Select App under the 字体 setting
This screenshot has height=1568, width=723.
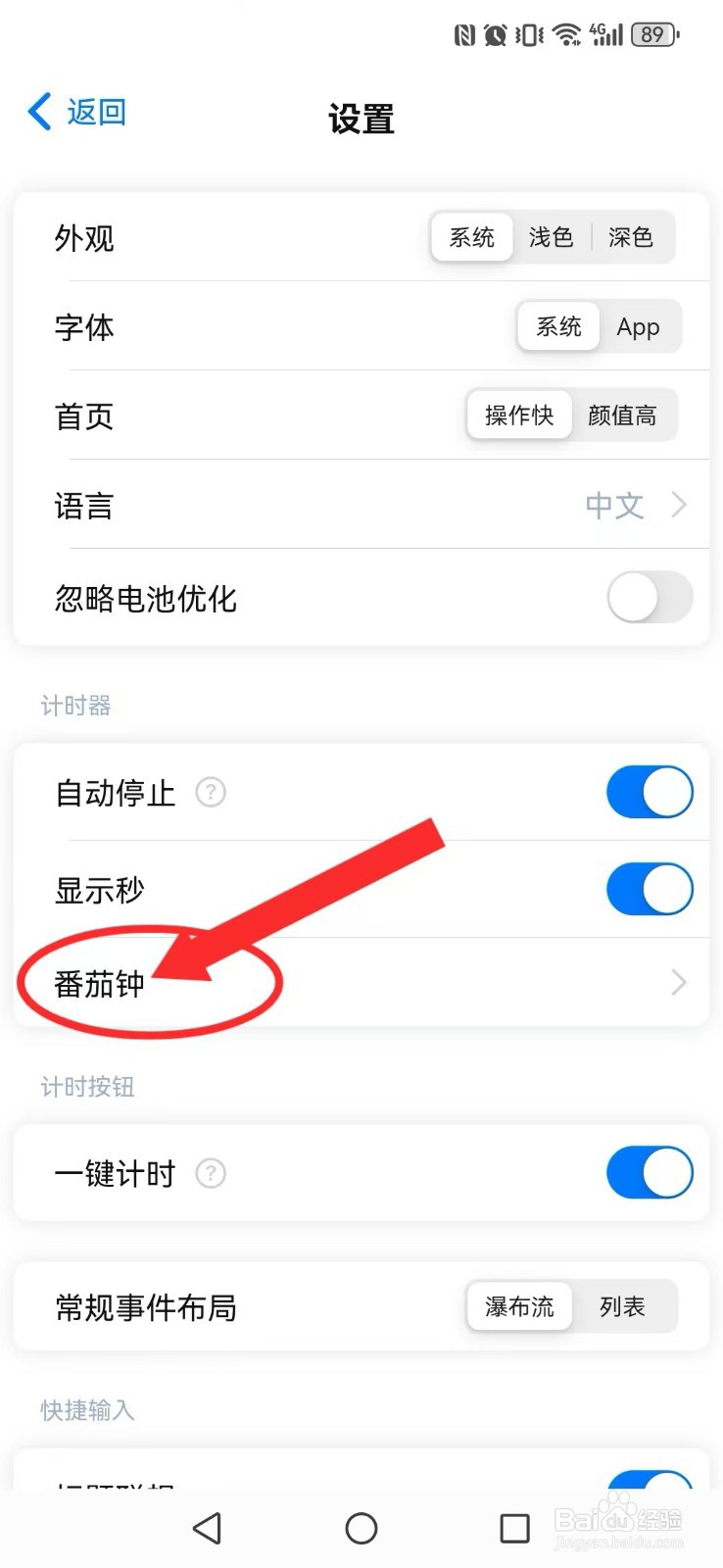coord(639,327)
